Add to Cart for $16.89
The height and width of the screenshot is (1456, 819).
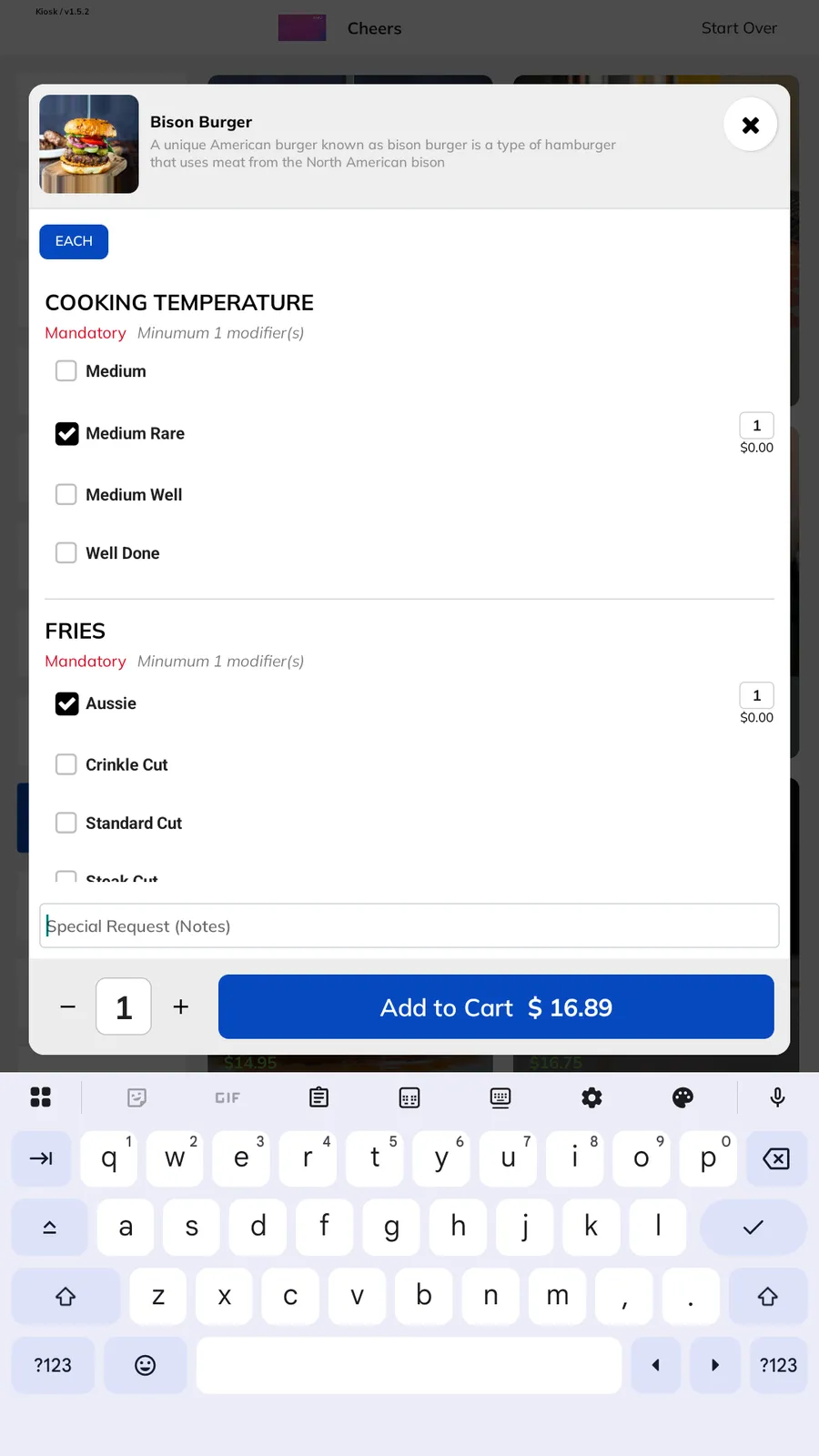[496, 1006]
